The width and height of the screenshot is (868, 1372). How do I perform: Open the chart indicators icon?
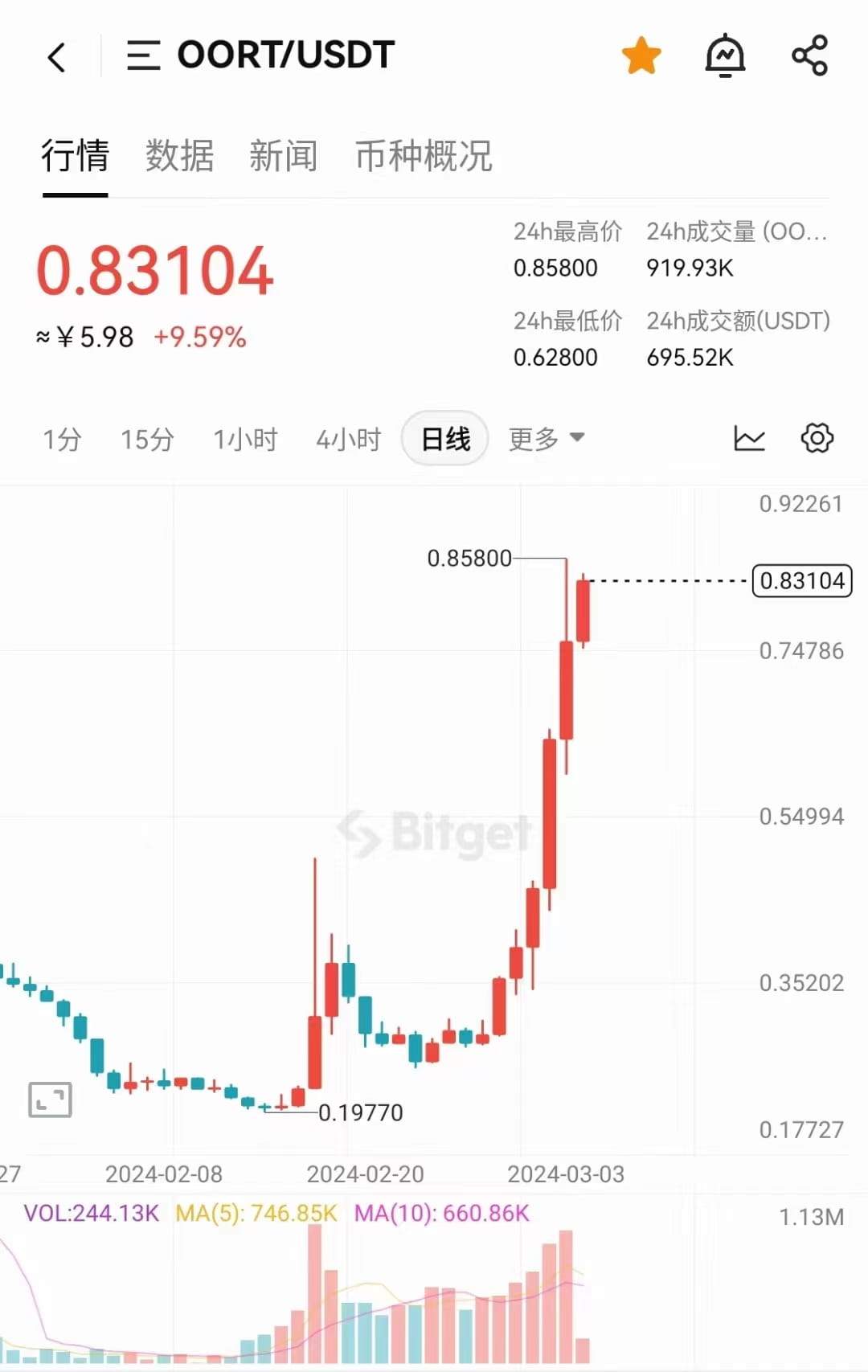749,439
